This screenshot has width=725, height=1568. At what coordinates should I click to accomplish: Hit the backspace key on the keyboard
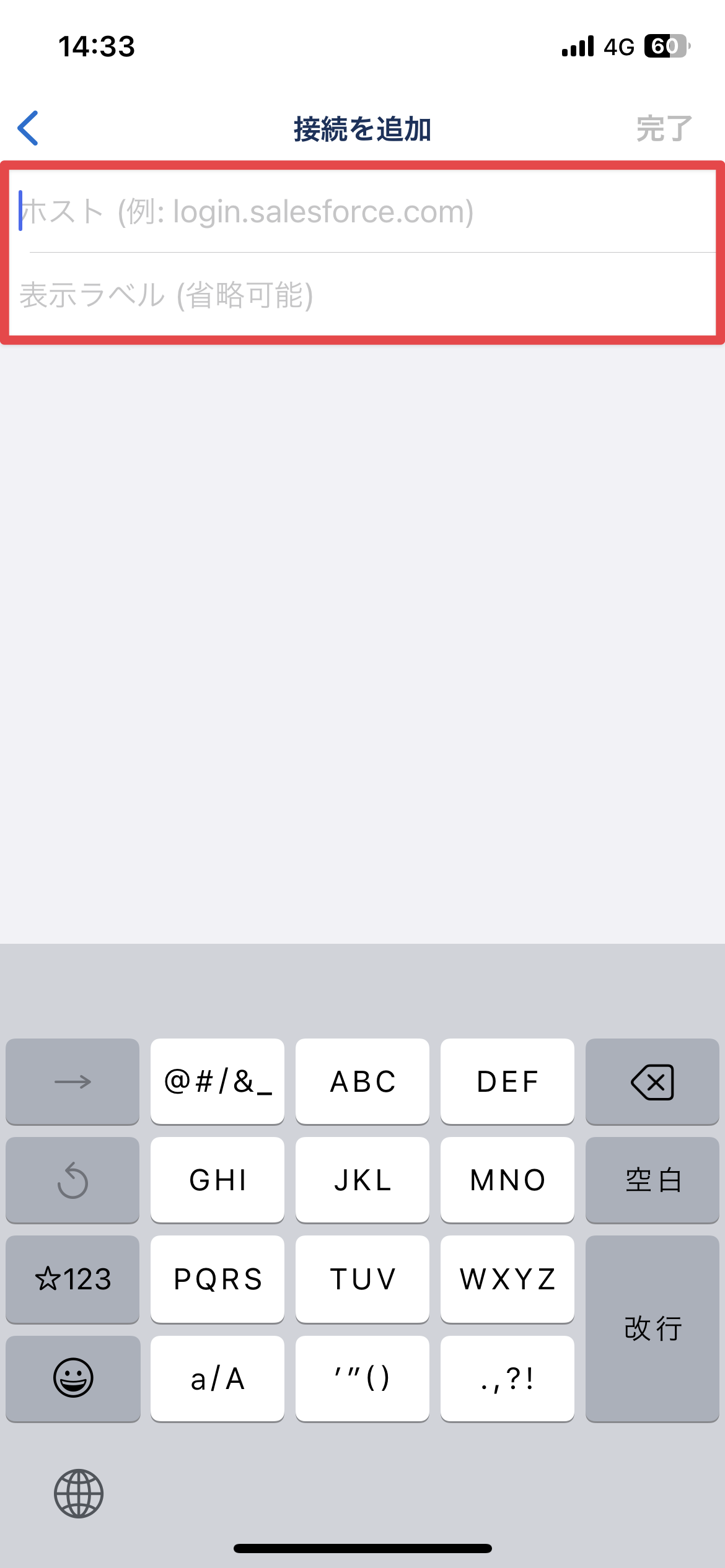click(x=652, y=1081)
